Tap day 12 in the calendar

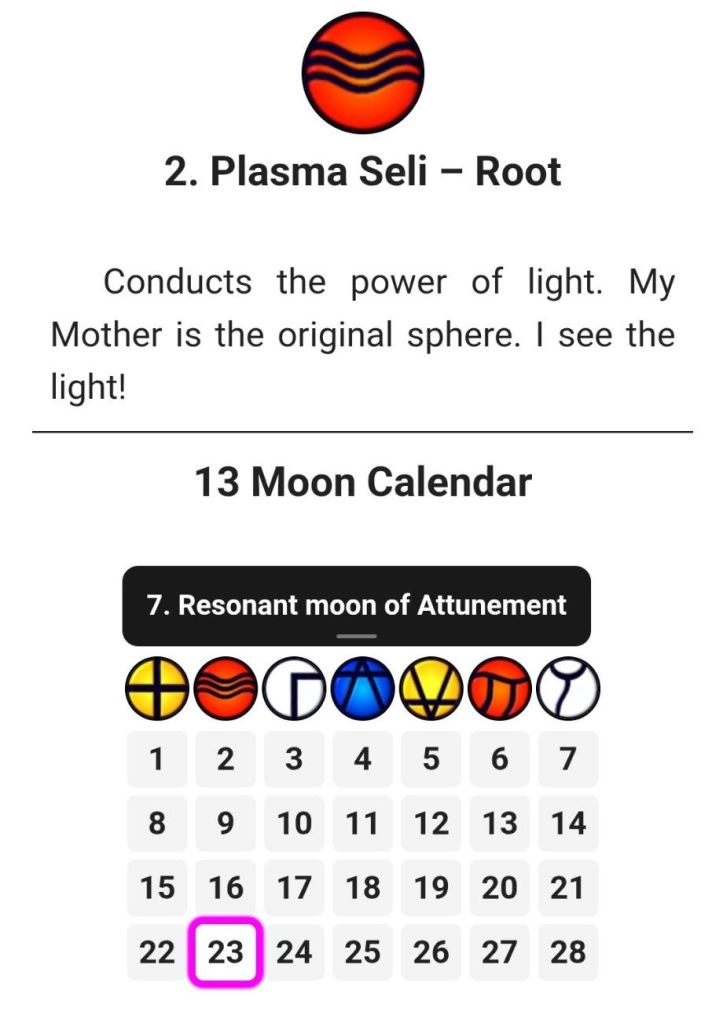coord(431,823)
